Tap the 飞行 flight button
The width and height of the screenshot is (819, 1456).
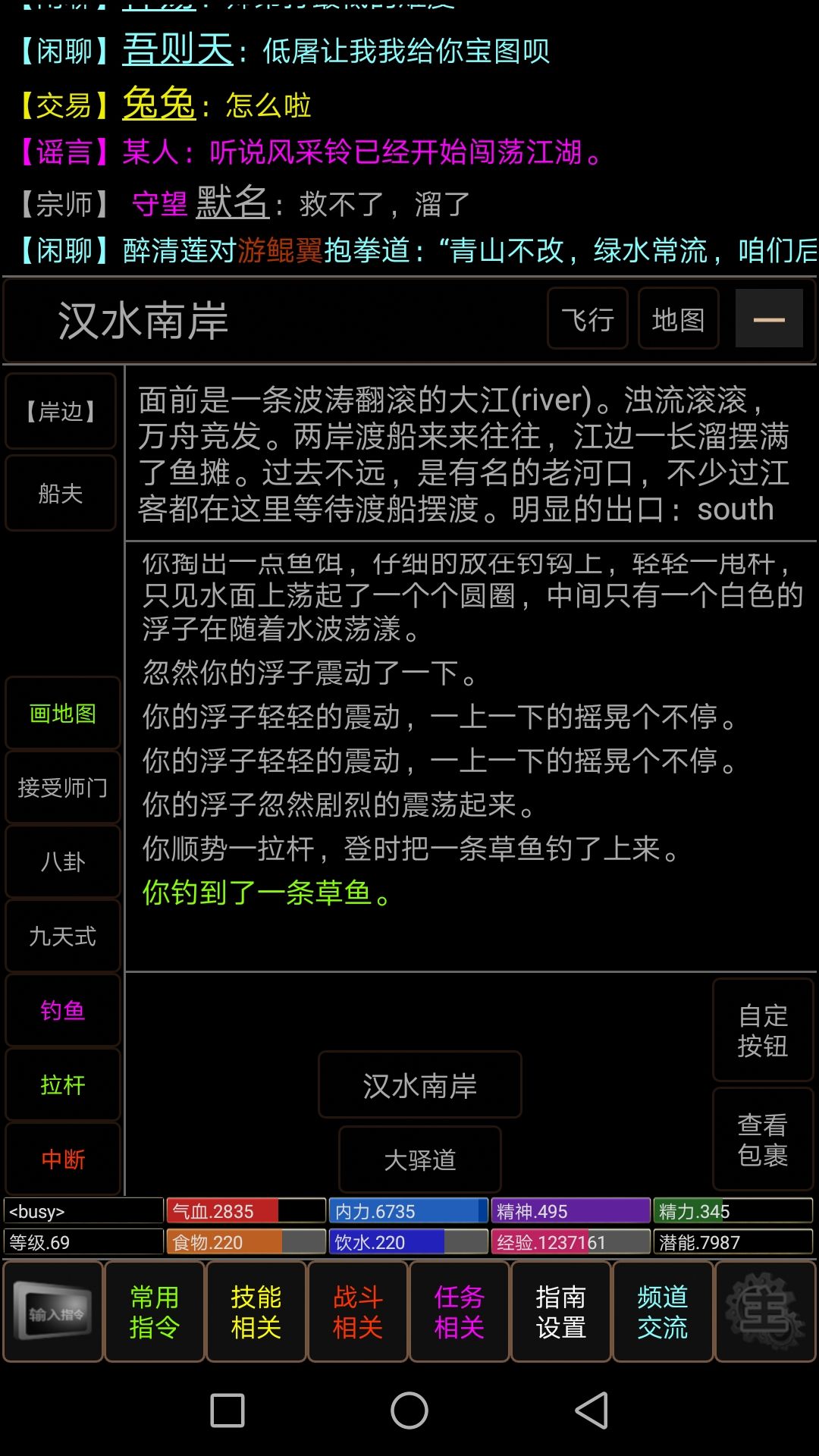[x=587, y=319]
